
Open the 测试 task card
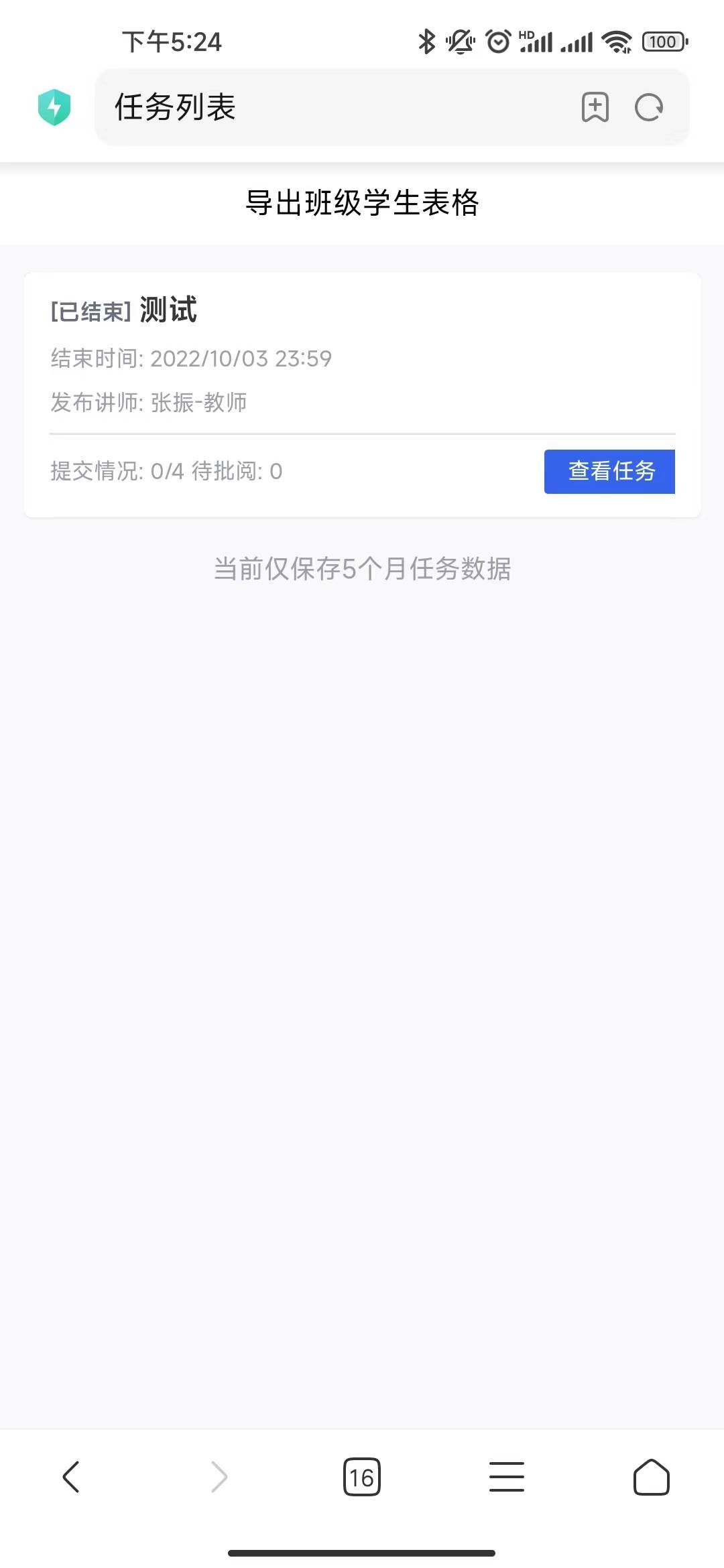362,395
